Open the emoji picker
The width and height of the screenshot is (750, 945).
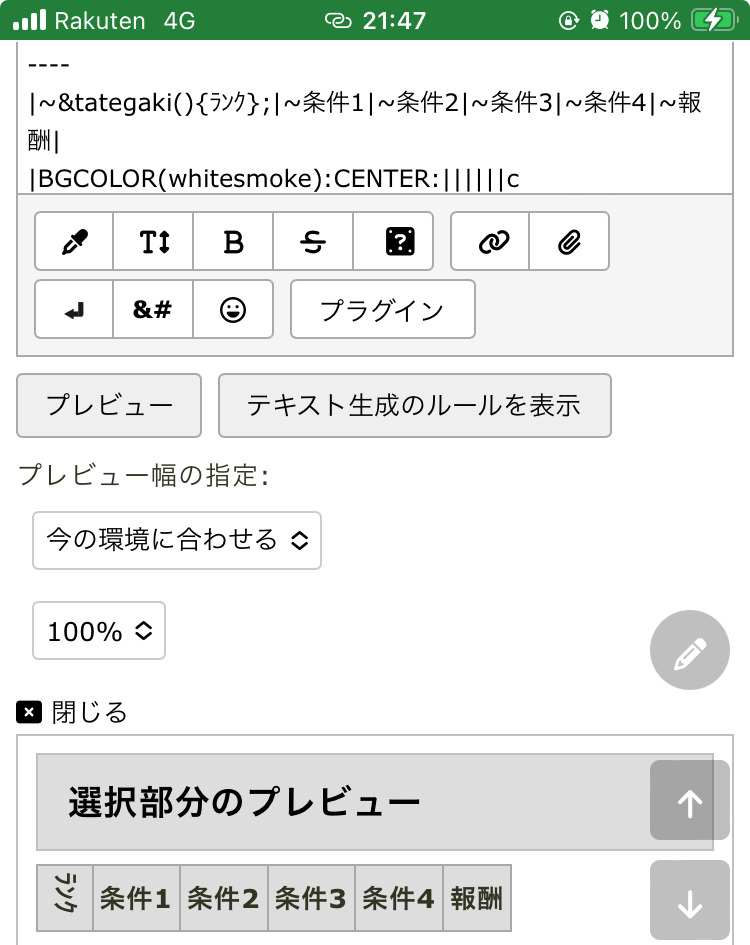coord(233,309)
